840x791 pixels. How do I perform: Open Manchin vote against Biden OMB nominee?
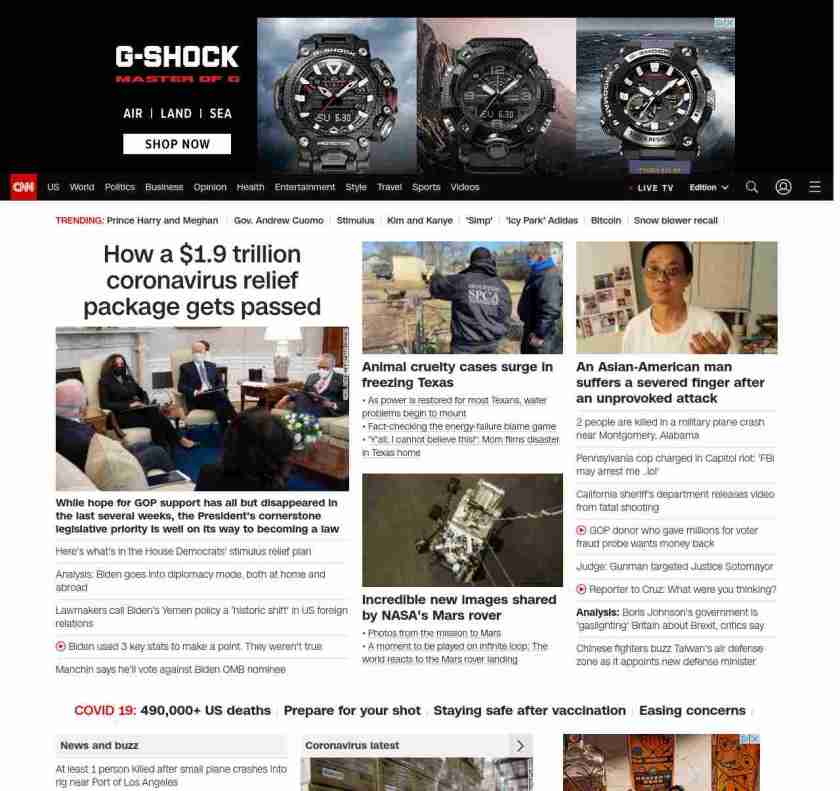tap(170, 669)
